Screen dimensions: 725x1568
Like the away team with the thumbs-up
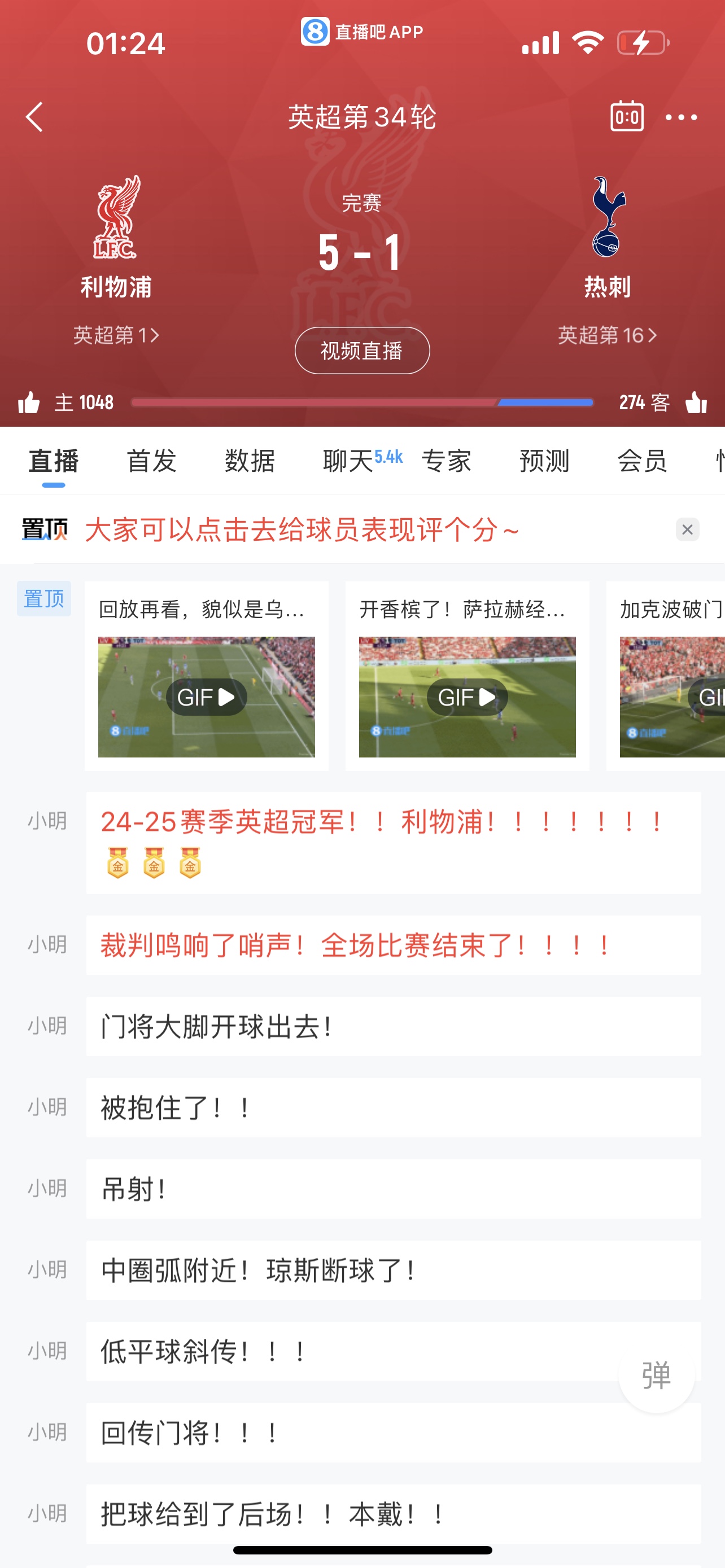click(696, 402)
